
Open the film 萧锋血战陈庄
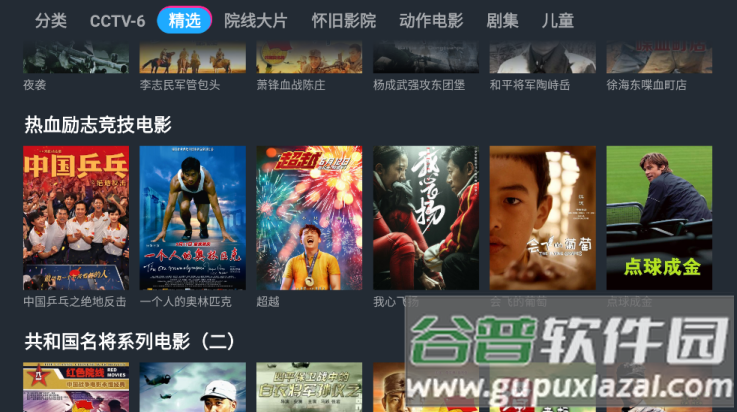click(309, 60)
